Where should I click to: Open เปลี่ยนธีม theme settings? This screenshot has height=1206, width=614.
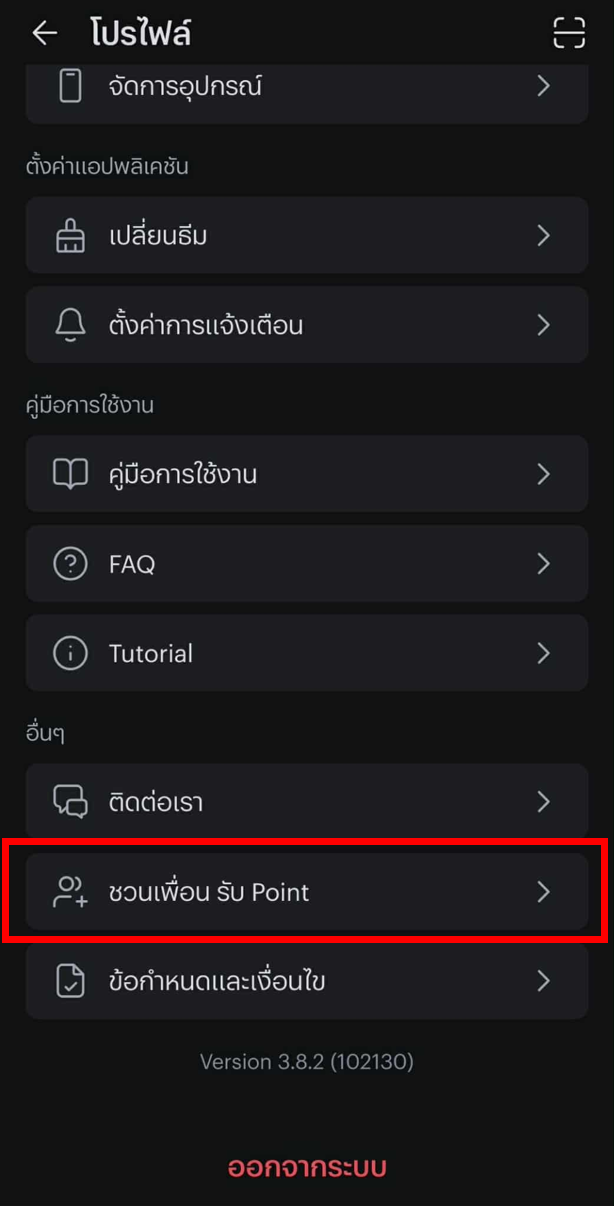tap(306, 236)
